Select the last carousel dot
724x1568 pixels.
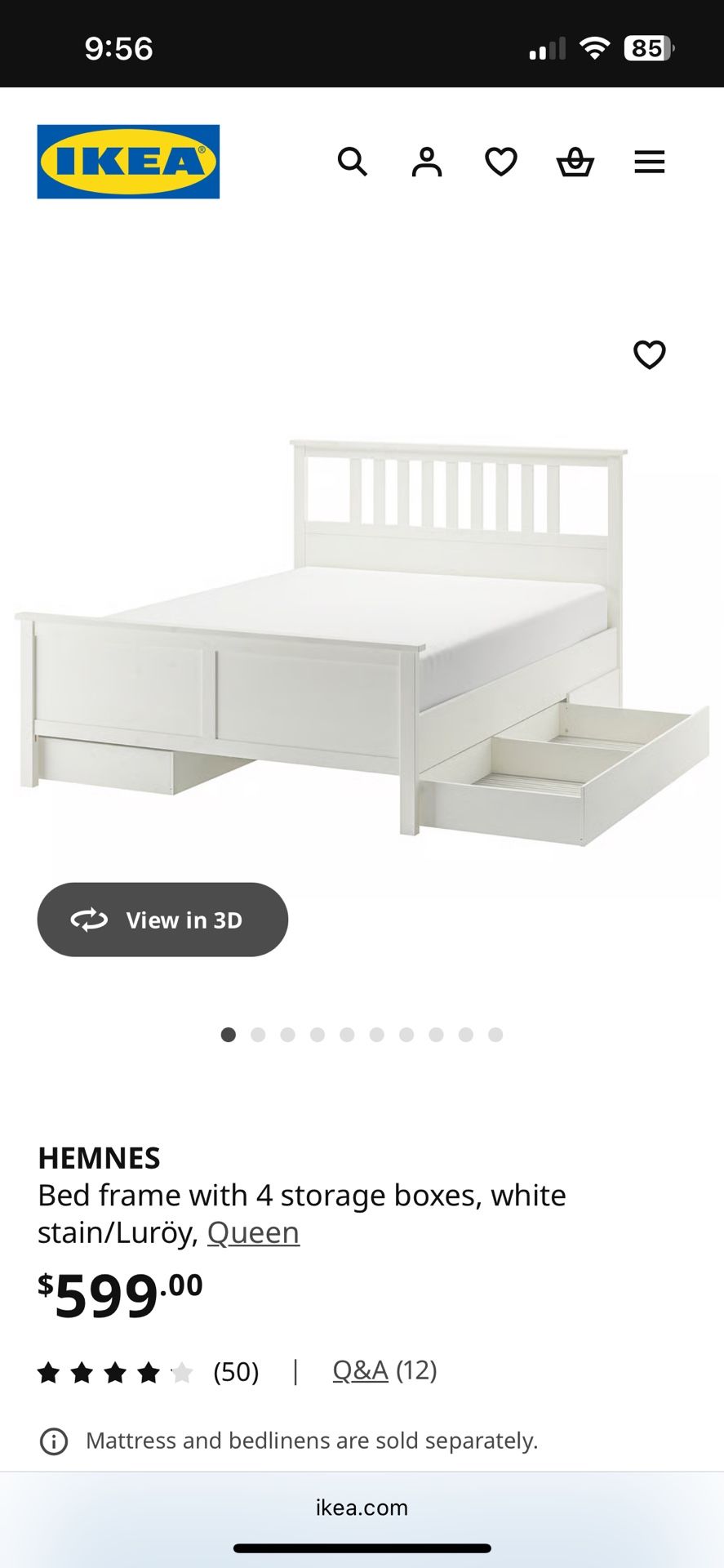(495, 1035)
